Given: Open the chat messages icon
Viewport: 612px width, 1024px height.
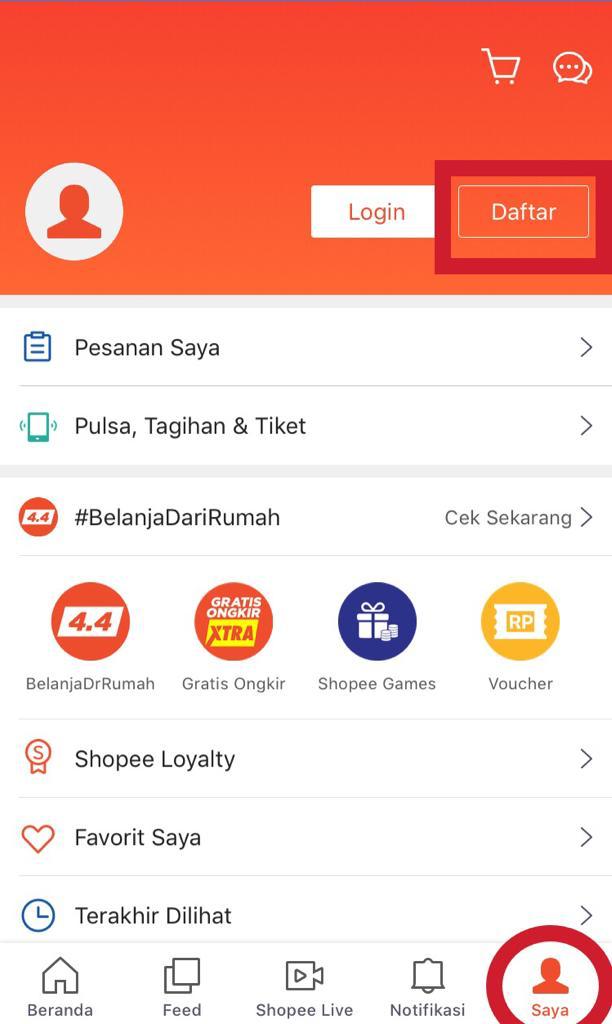Looking at the screenshot, I should pos(572,68).
